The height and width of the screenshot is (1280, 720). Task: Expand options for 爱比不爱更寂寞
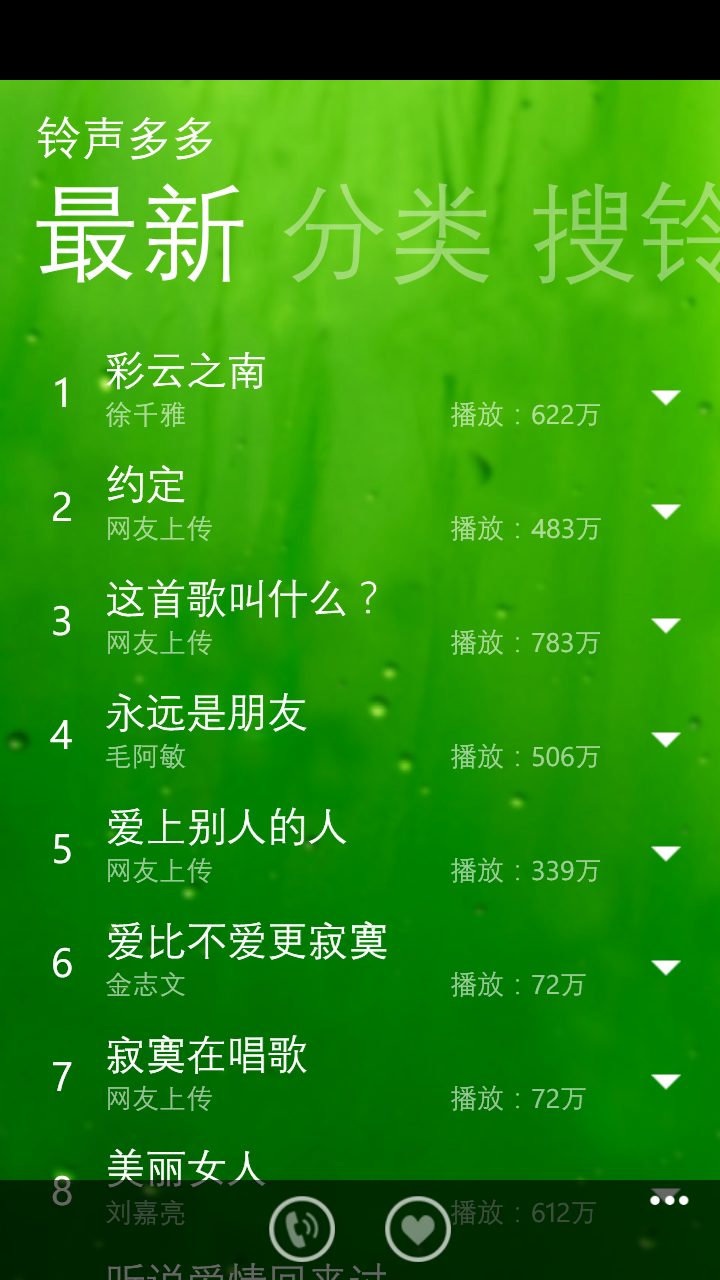[666, 967]
